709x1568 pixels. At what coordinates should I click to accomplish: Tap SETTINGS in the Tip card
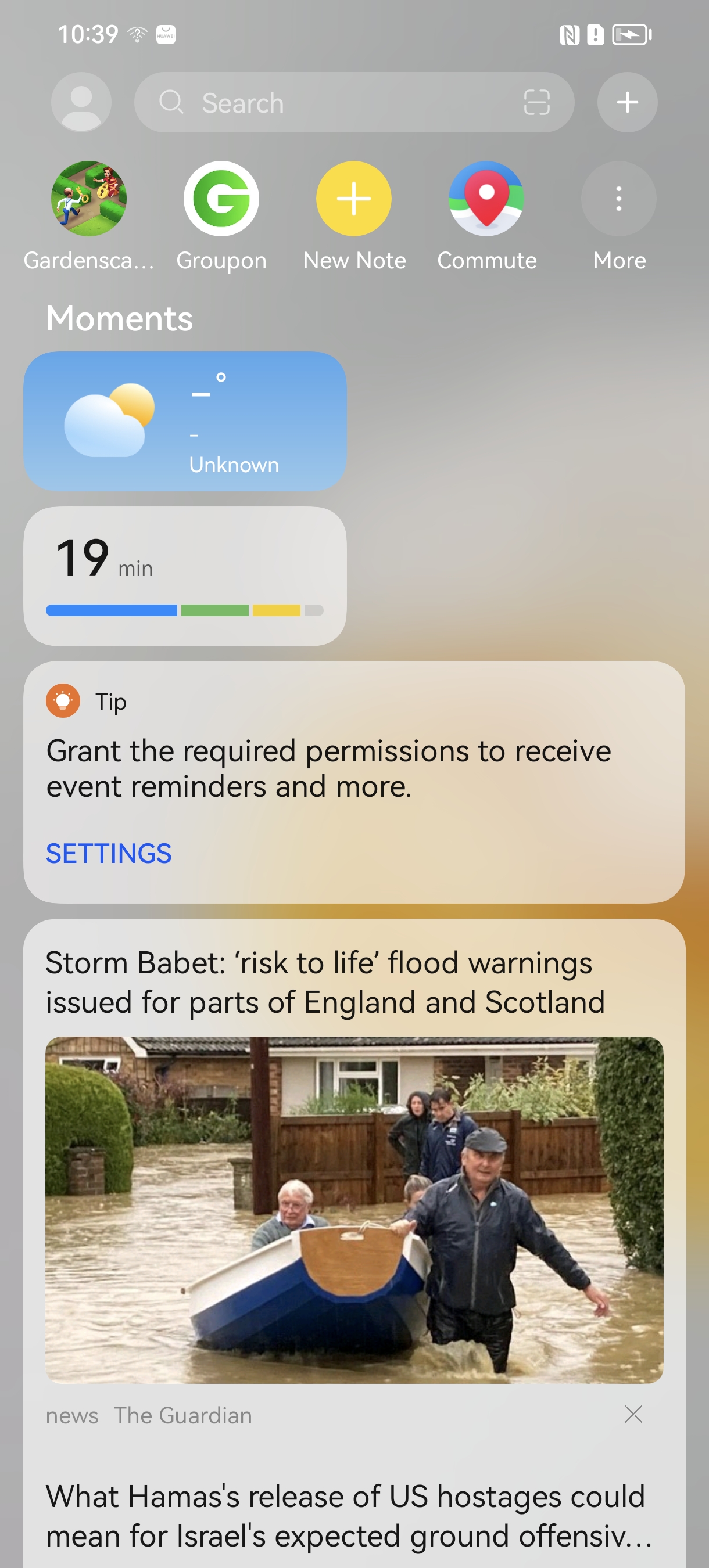tap(109, 853)
